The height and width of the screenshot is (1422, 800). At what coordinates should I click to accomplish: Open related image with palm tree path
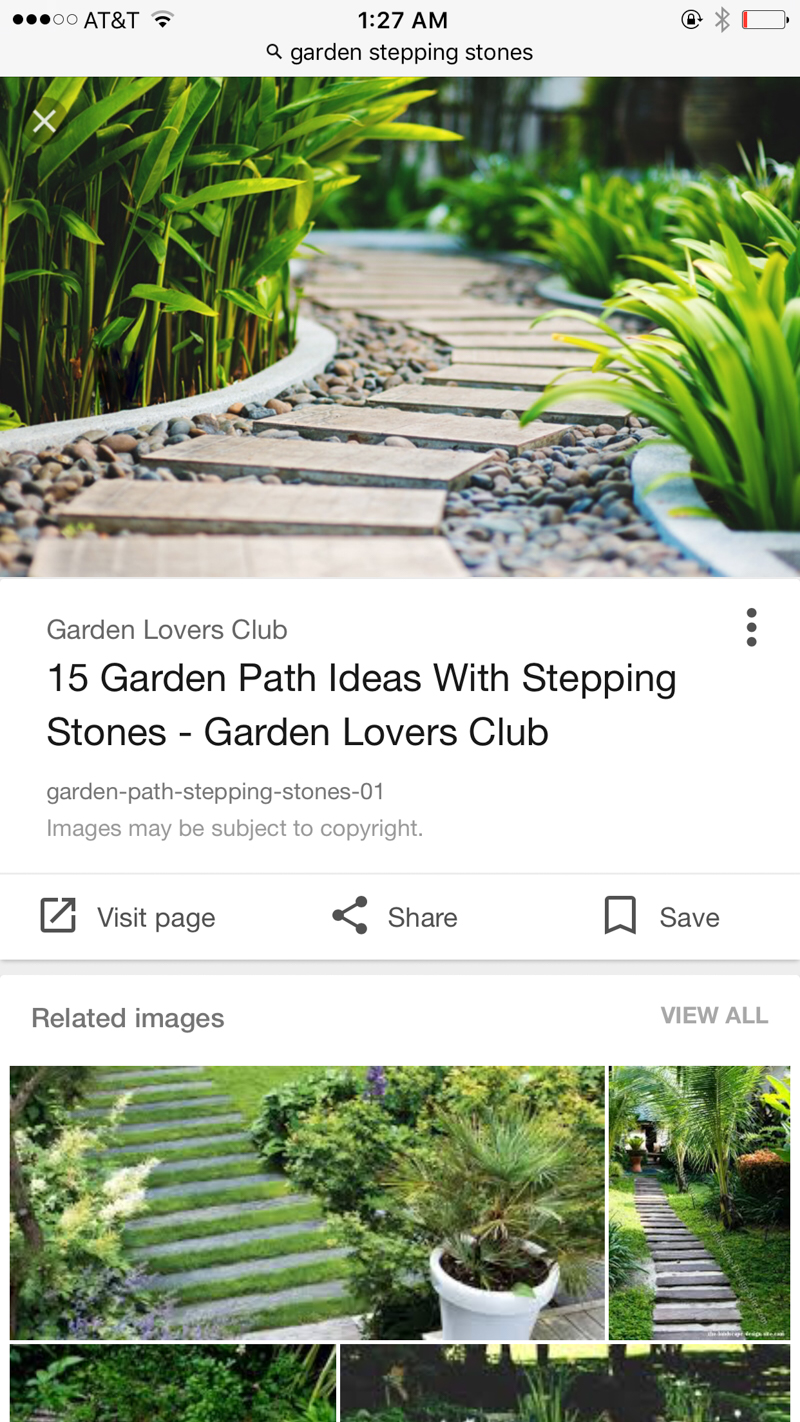coord(700,1203)
